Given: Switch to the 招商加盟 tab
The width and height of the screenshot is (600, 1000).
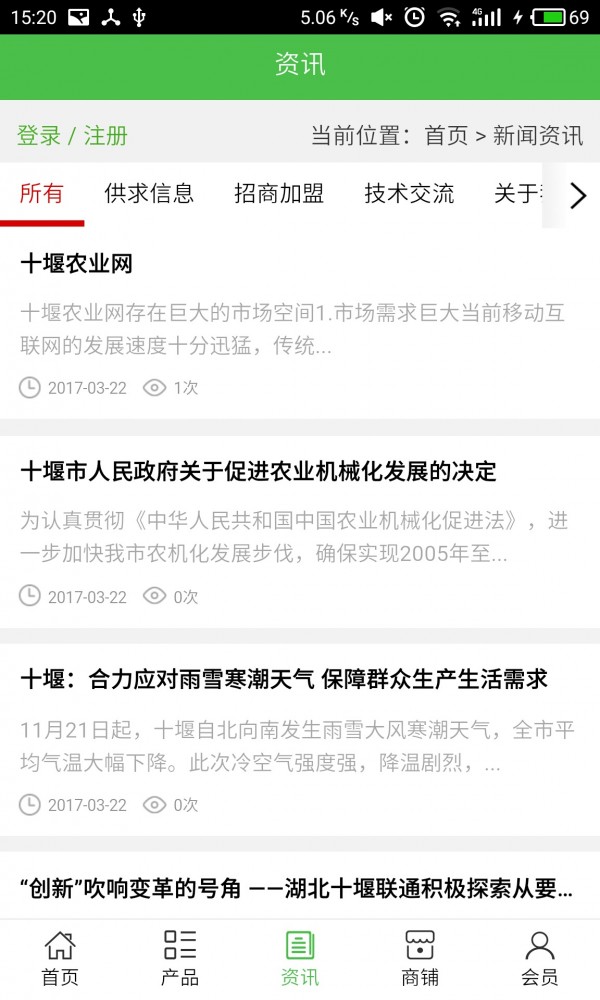Looking at the screenshot, I should click(279, 194).
